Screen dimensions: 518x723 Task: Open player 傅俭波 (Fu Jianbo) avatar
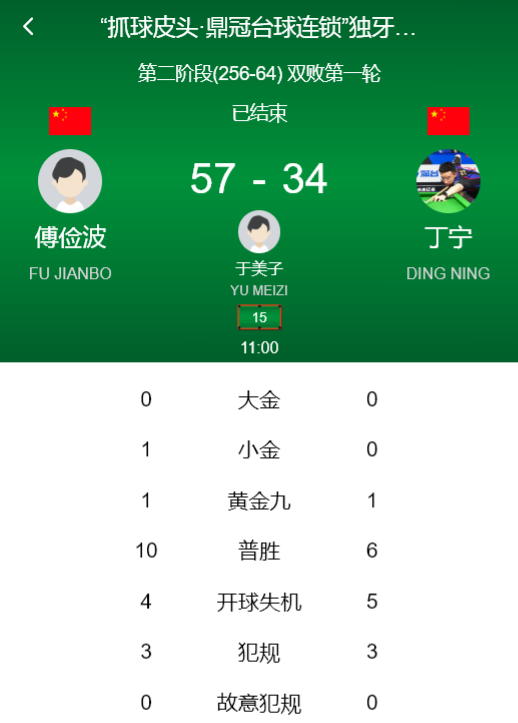[x=70, y=181]
